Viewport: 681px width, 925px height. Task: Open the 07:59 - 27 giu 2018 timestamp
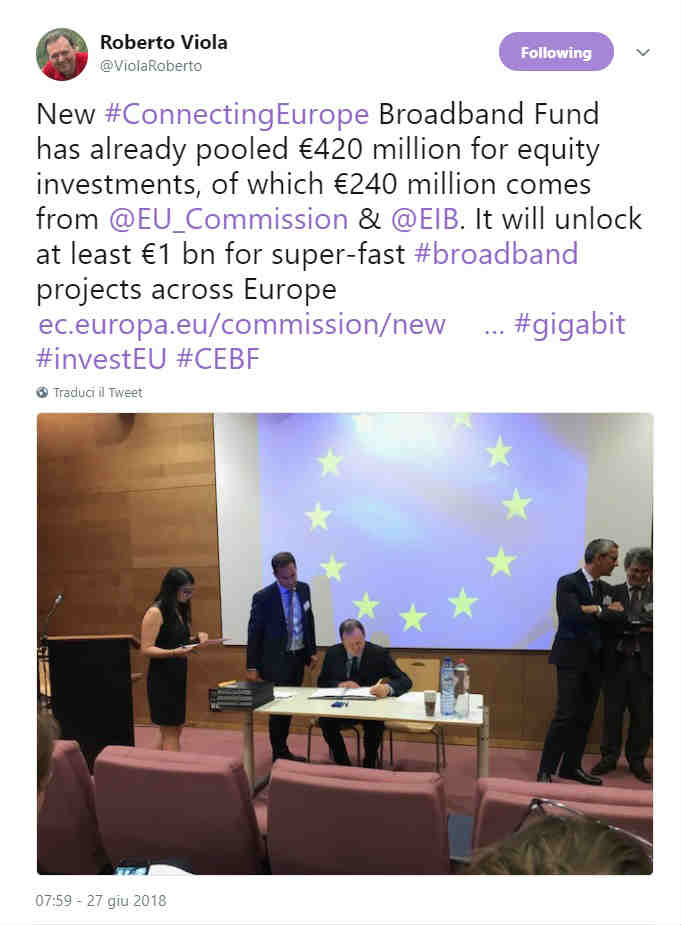pyautogui.click(x=101, y=900)
